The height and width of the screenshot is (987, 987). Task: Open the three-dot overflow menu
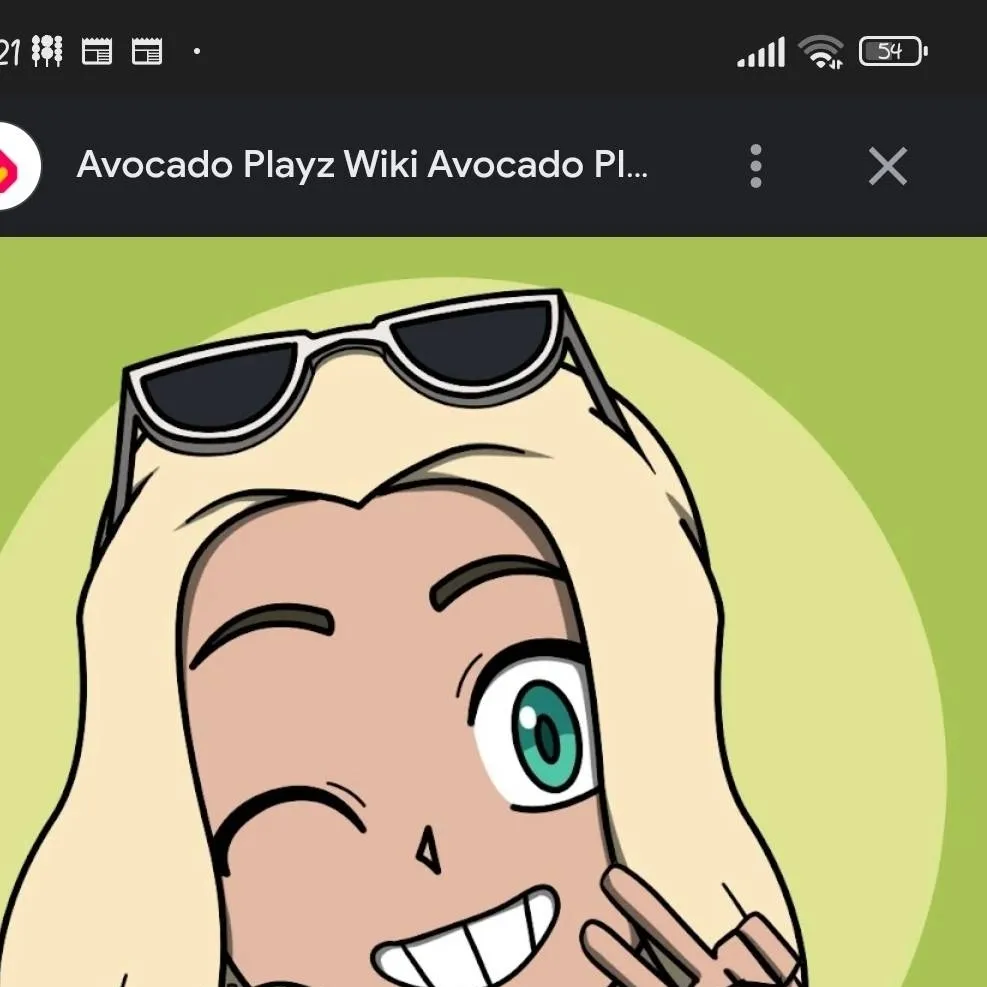point(756,166)
